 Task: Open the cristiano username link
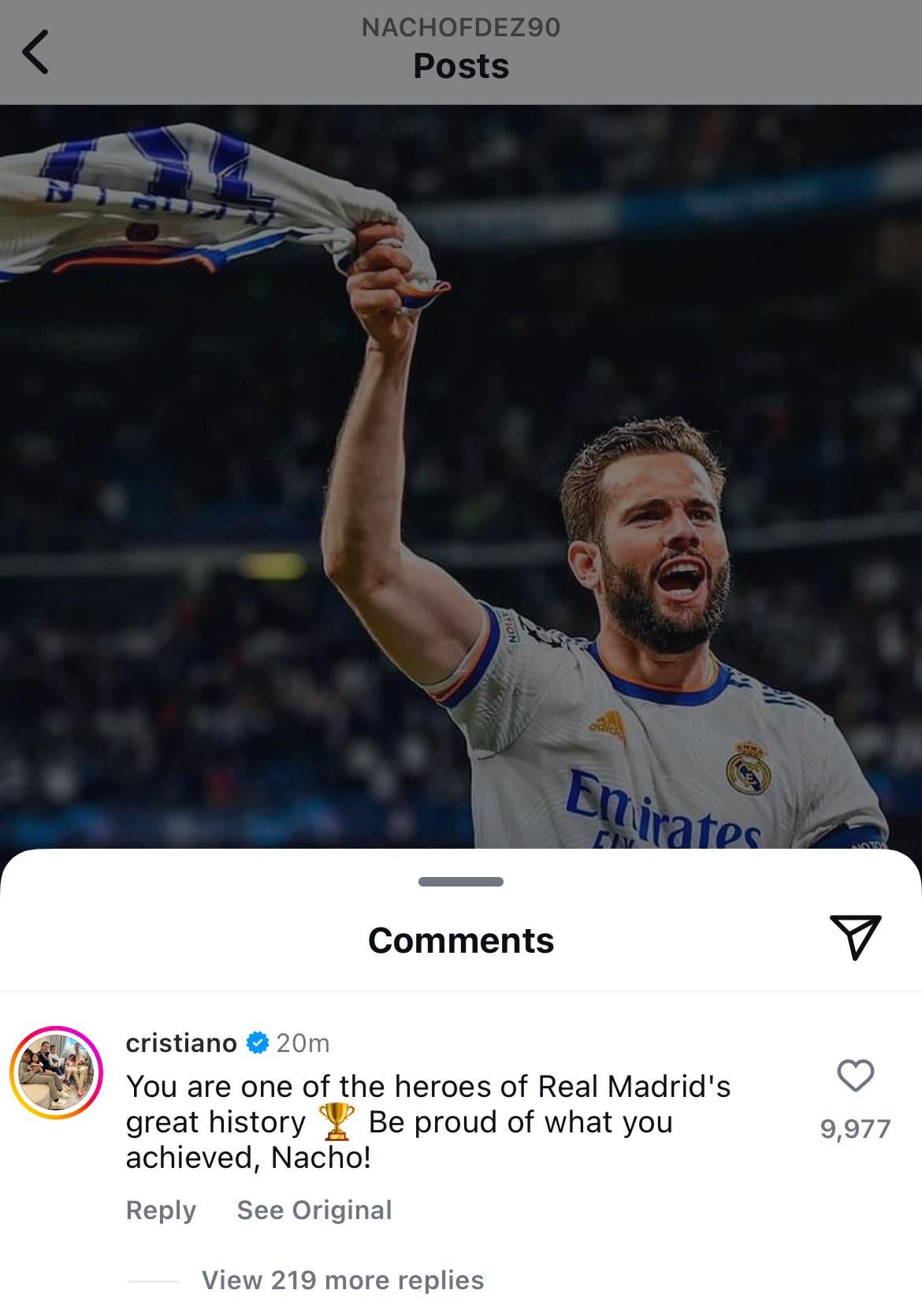click(x=181, y=1043)
